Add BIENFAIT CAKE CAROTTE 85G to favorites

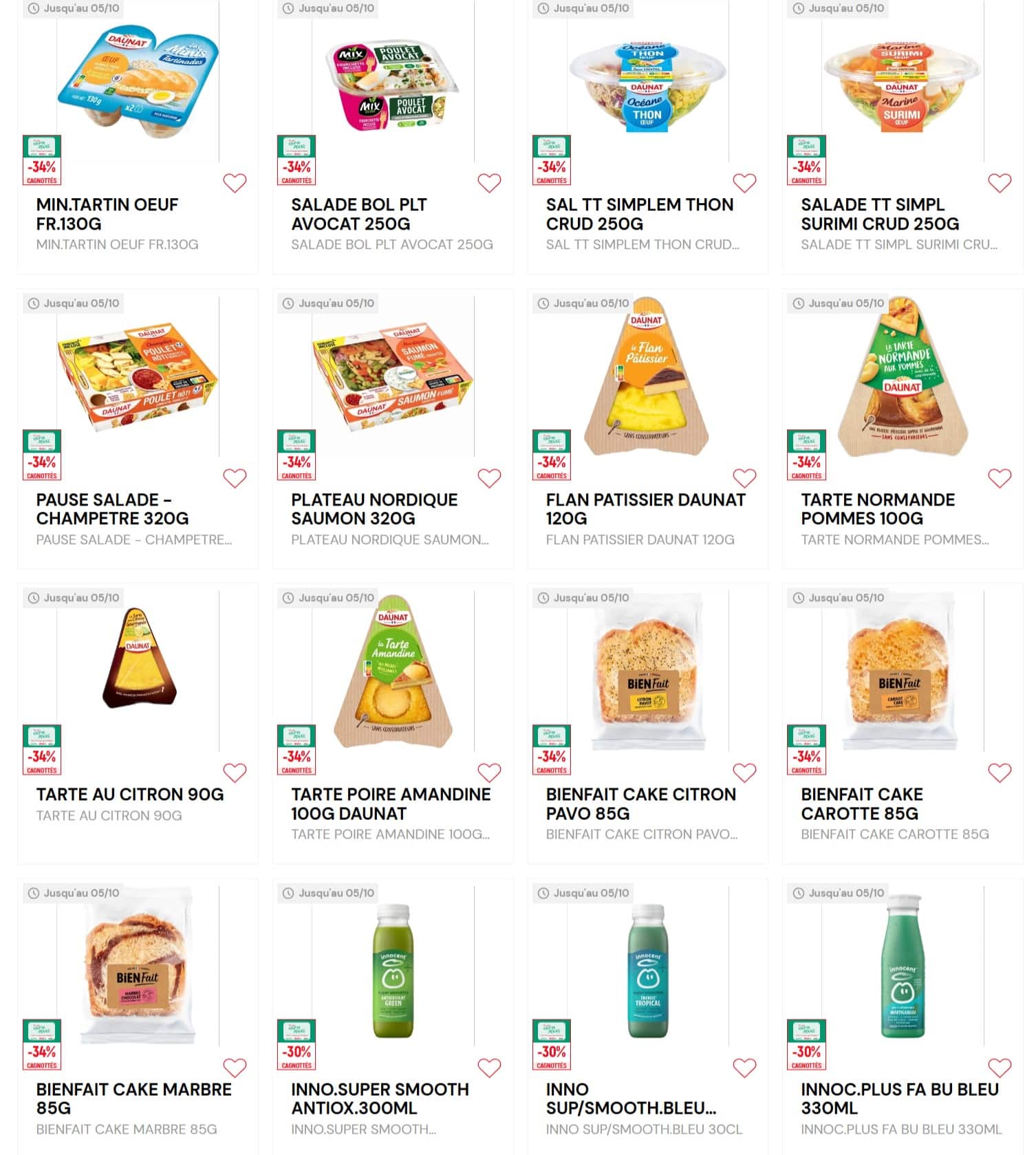point(1000,773)
